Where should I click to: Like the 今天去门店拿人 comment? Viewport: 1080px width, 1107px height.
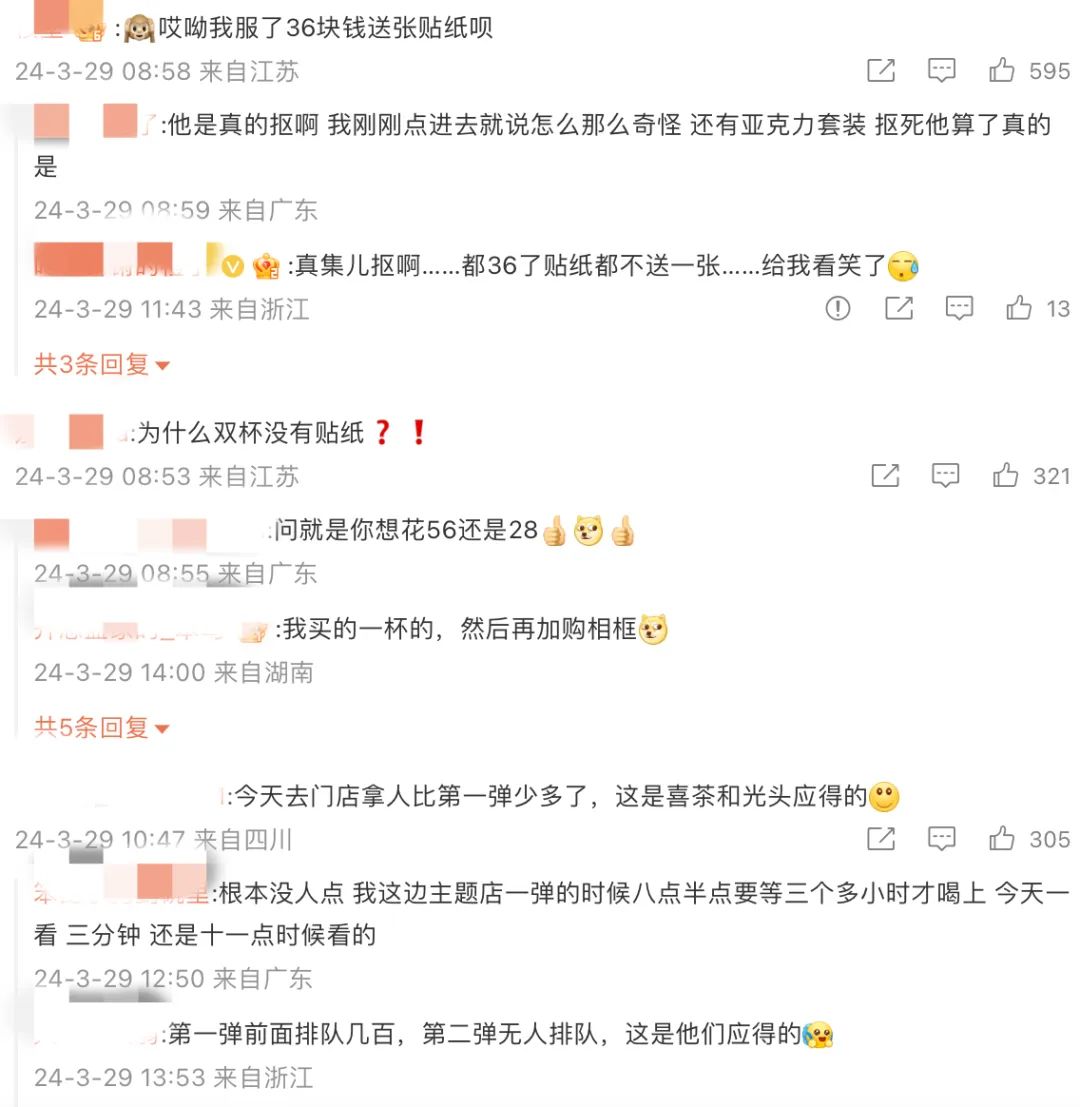click(1002, 839)
